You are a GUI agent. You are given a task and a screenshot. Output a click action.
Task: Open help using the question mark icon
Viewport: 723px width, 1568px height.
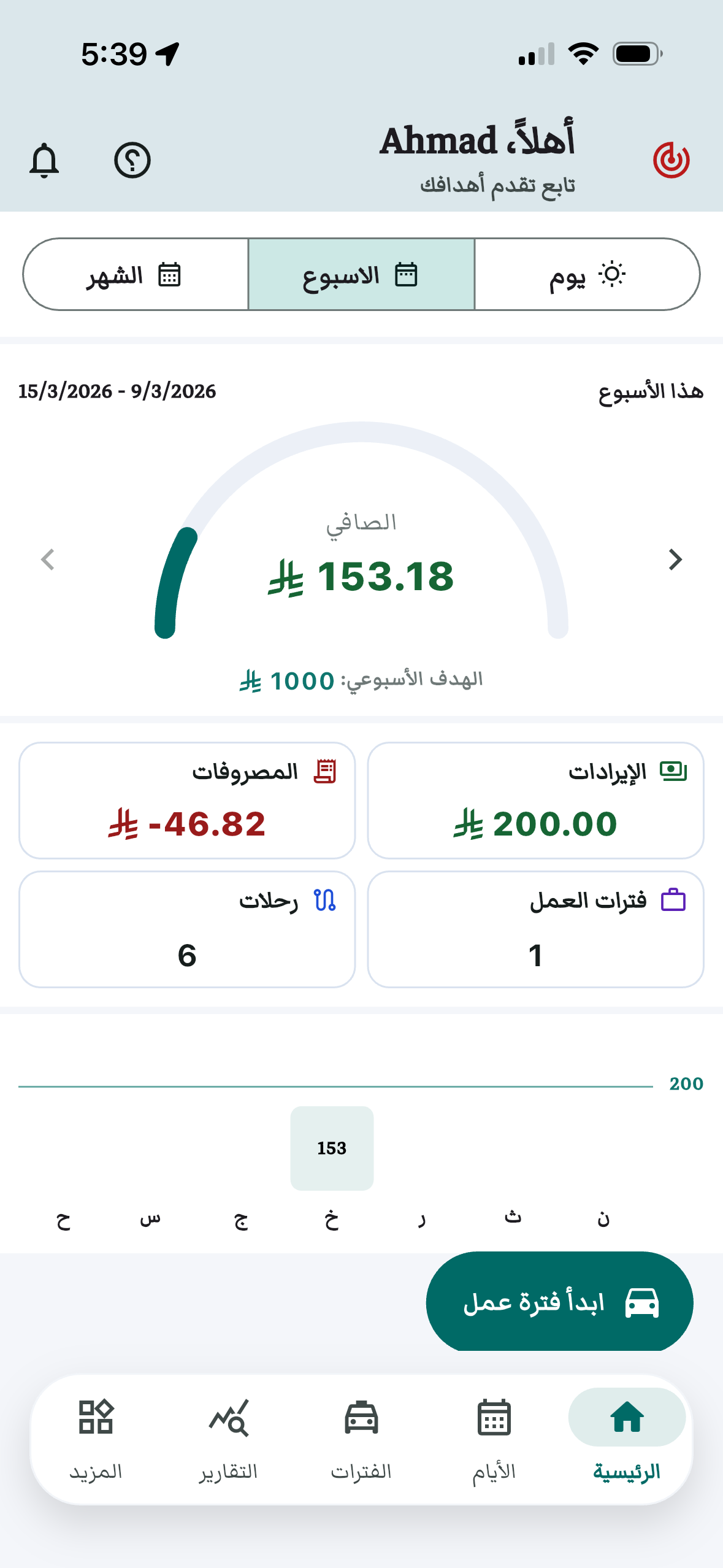[132, 159]
